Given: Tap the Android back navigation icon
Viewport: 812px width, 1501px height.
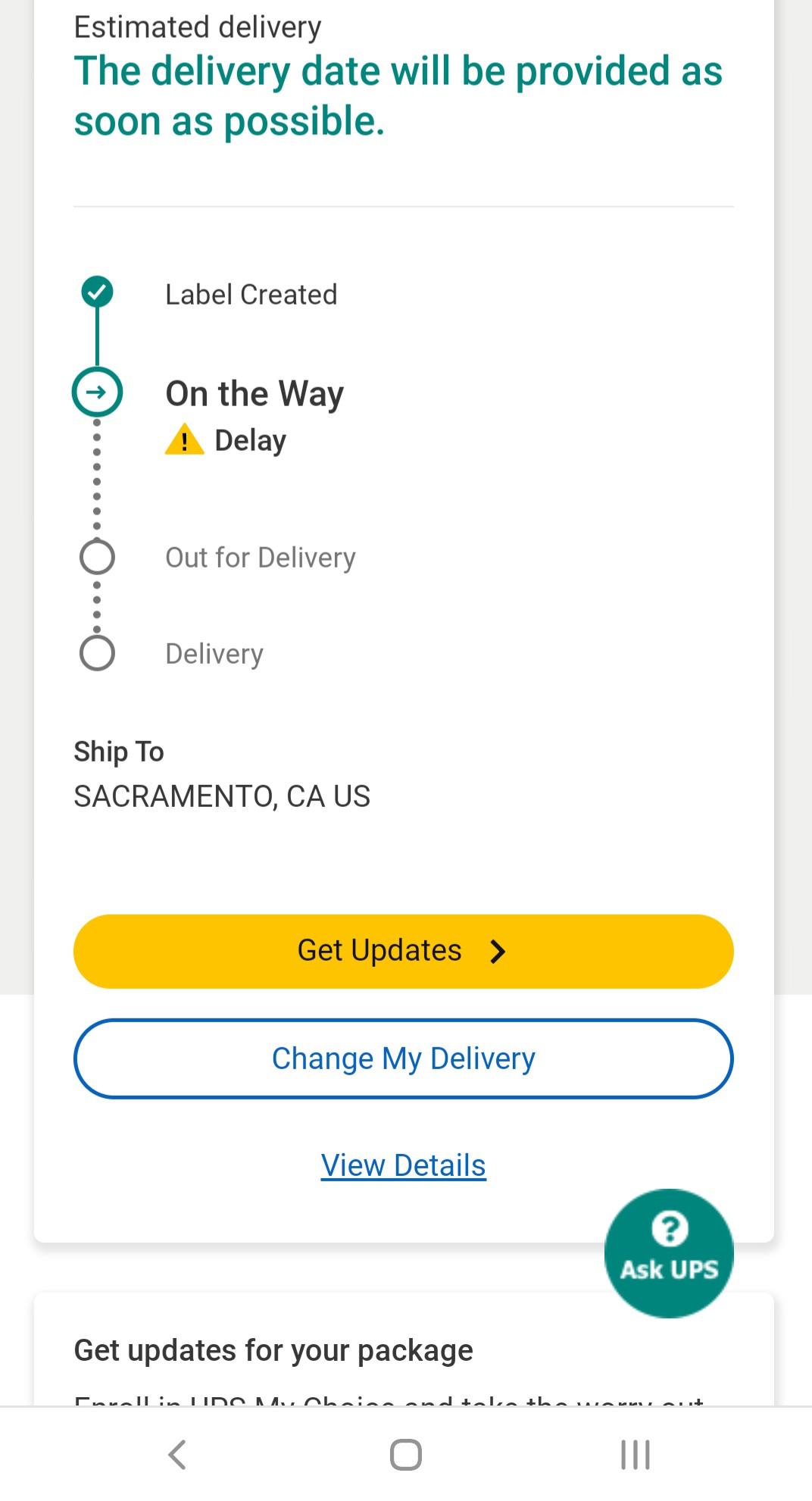Looking at the screenshot, I should click(176, 1454).
